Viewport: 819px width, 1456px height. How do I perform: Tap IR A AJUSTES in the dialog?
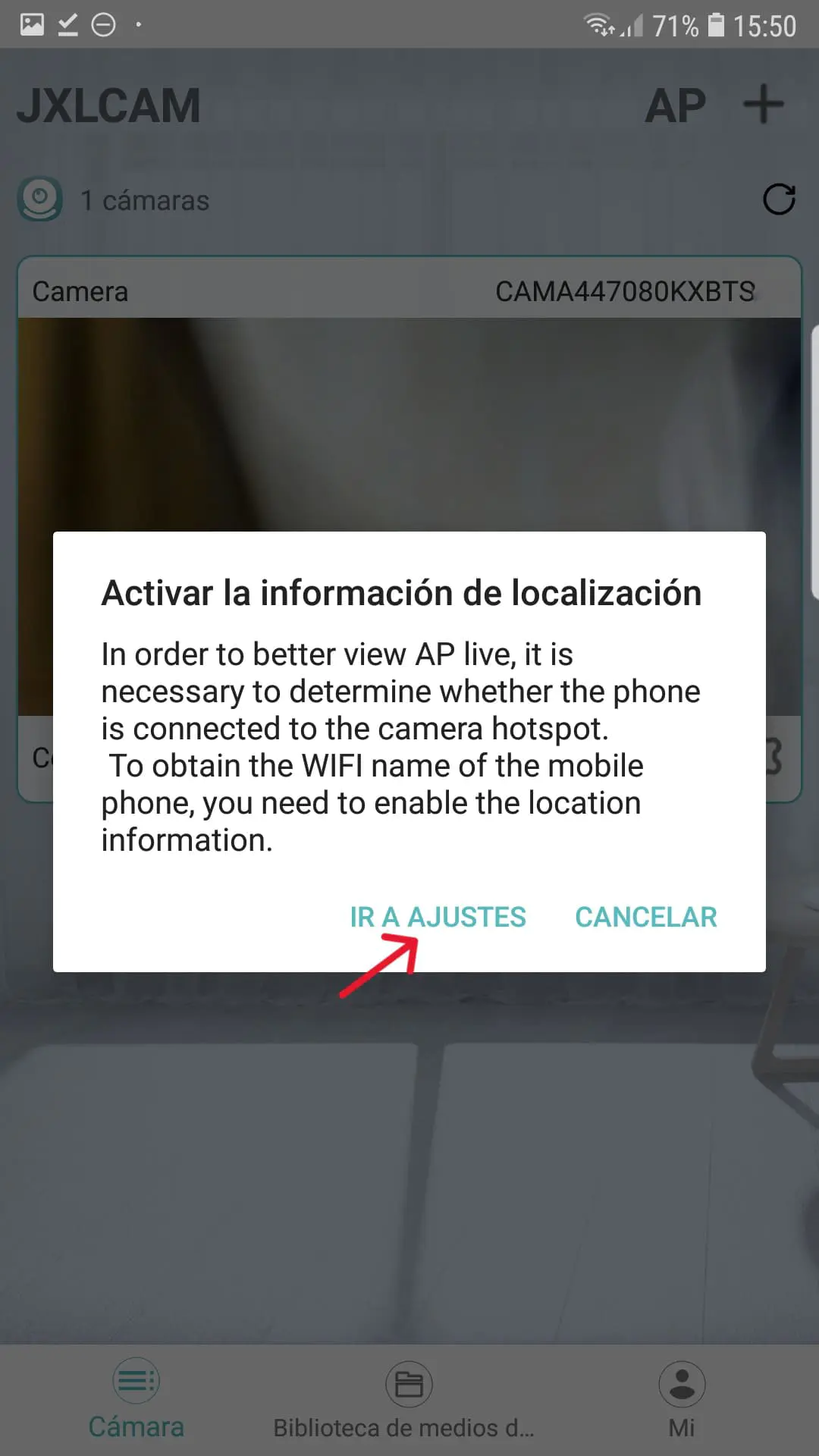pos(438,917)
